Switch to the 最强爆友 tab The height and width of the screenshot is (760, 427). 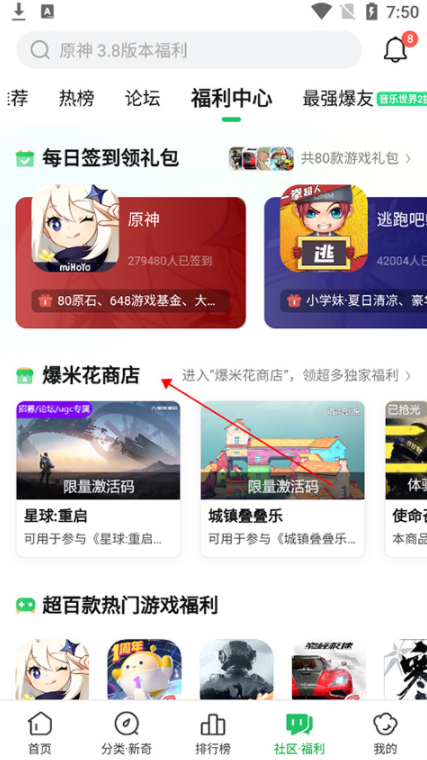(338, 98)
